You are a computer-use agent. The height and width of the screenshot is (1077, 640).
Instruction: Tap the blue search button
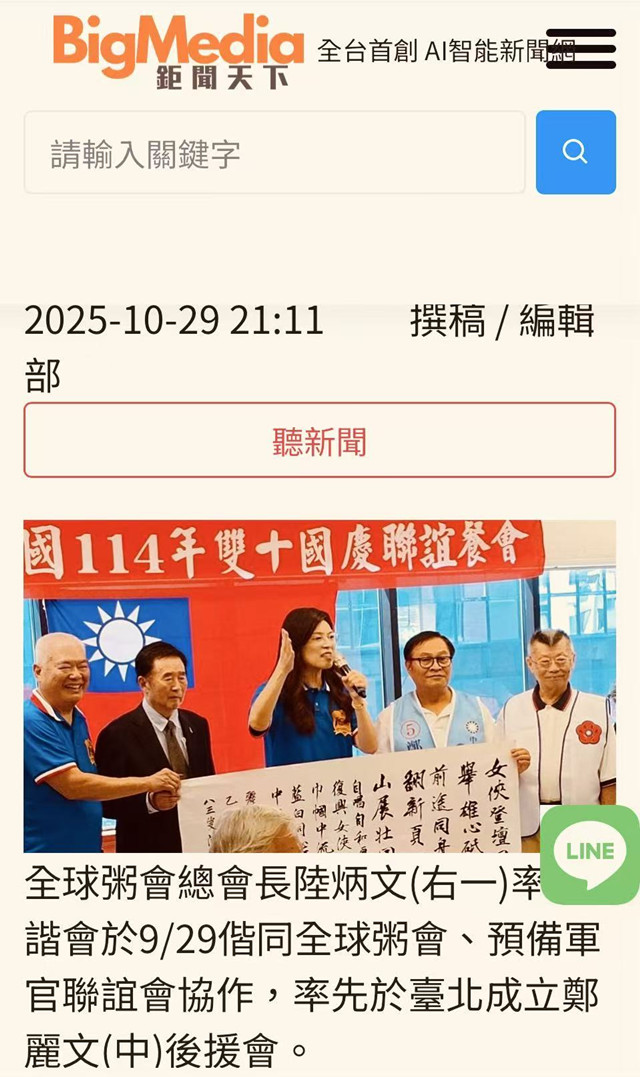[575, 152]
